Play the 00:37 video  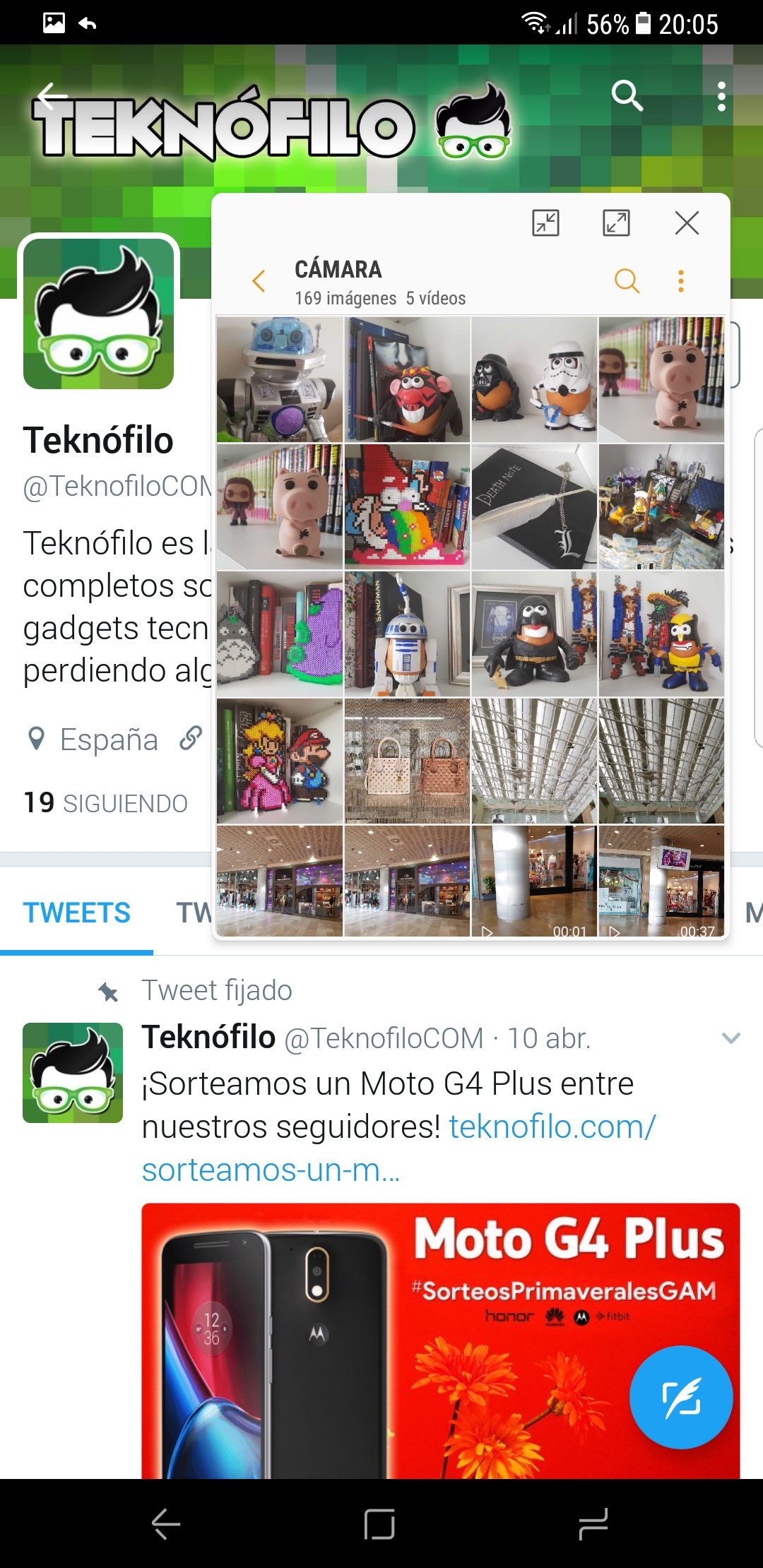[661, 881]
